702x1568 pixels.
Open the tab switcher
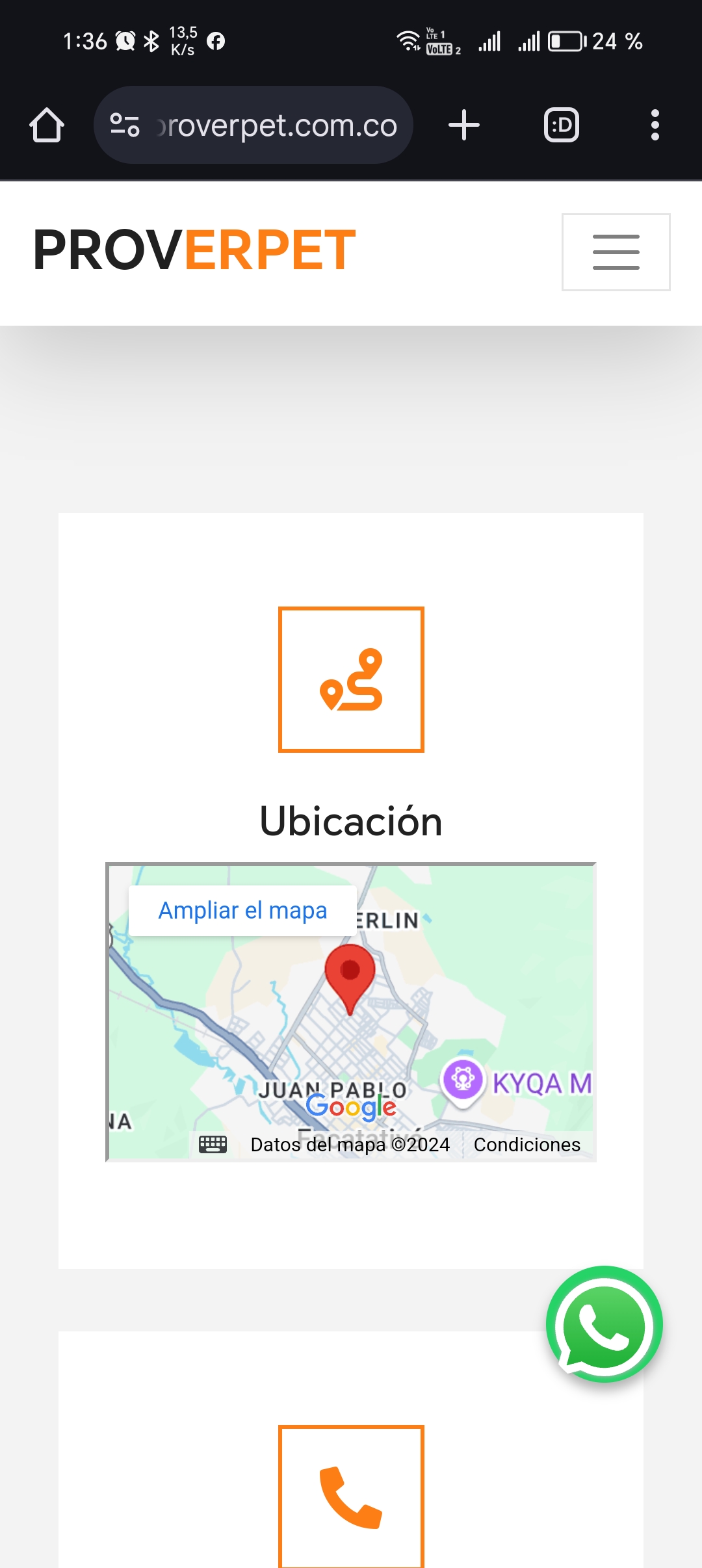tap(562, 125)
